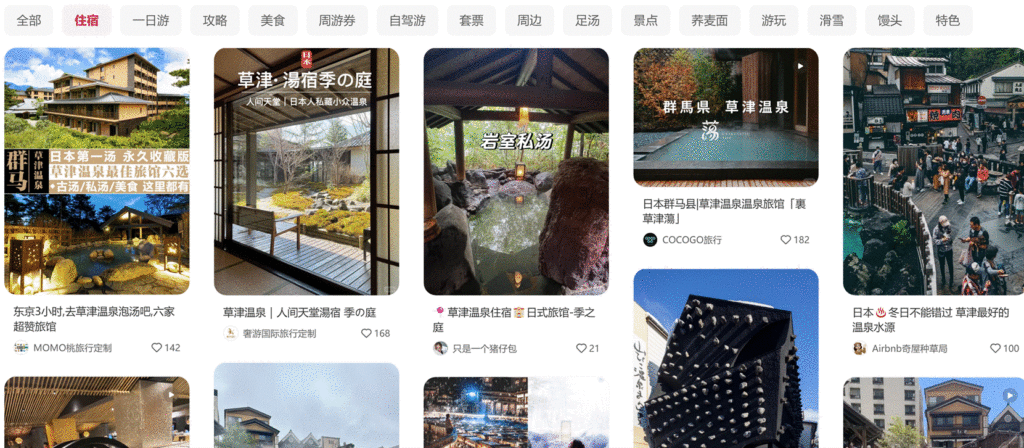Switch to the 美食 chip
Screen dimensions: 1024x448
(273, 20)
